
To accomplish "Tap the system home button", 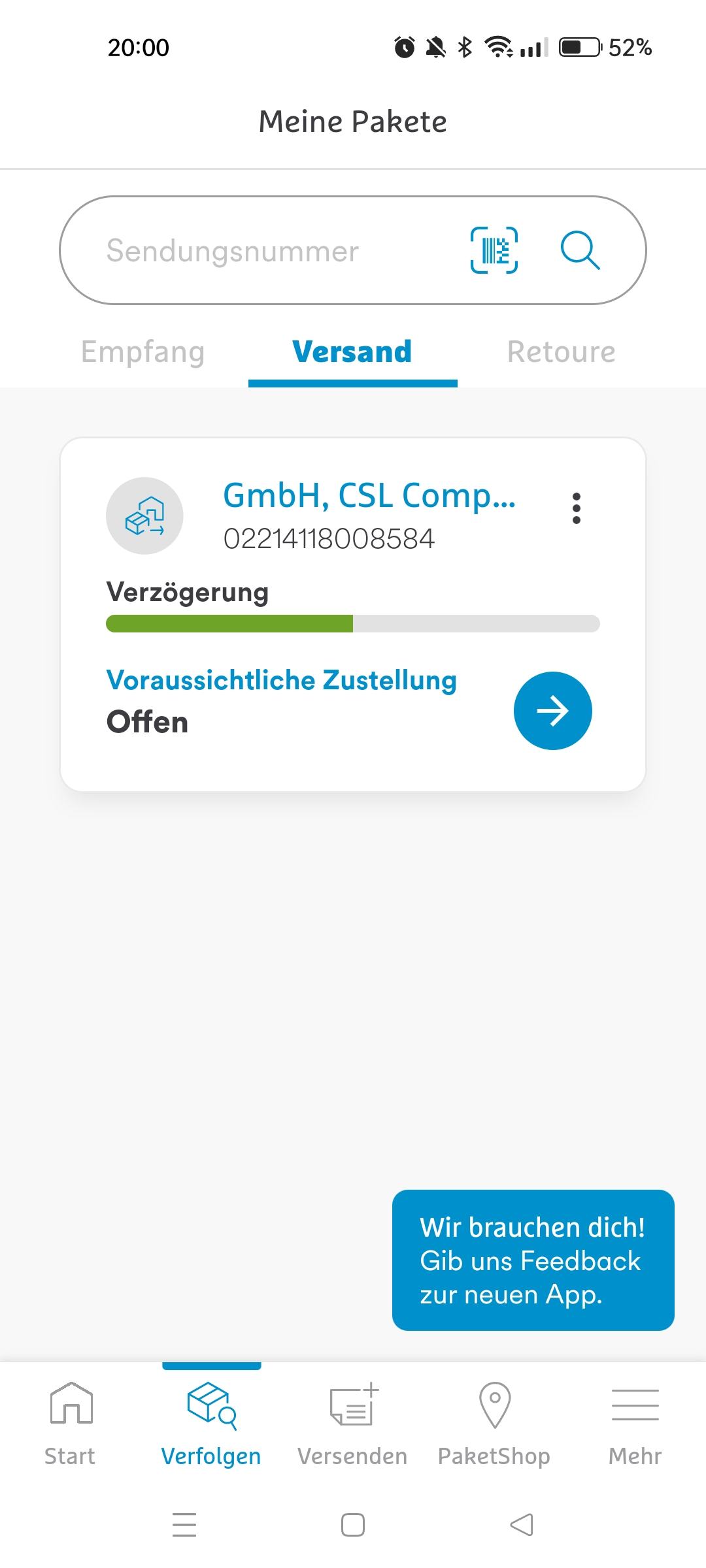I will point(353,1525).
